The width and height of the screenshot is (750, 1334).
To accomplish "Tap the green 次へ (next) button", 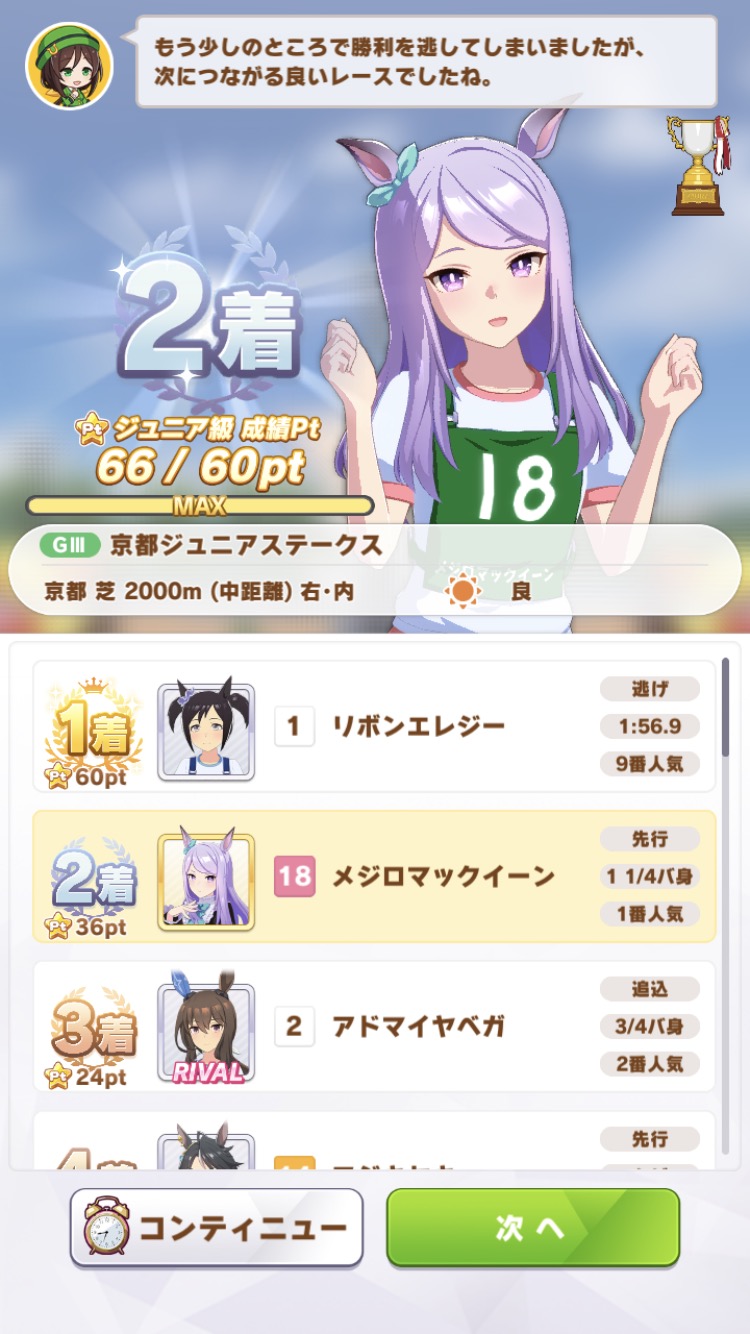I will point(533,1227).
